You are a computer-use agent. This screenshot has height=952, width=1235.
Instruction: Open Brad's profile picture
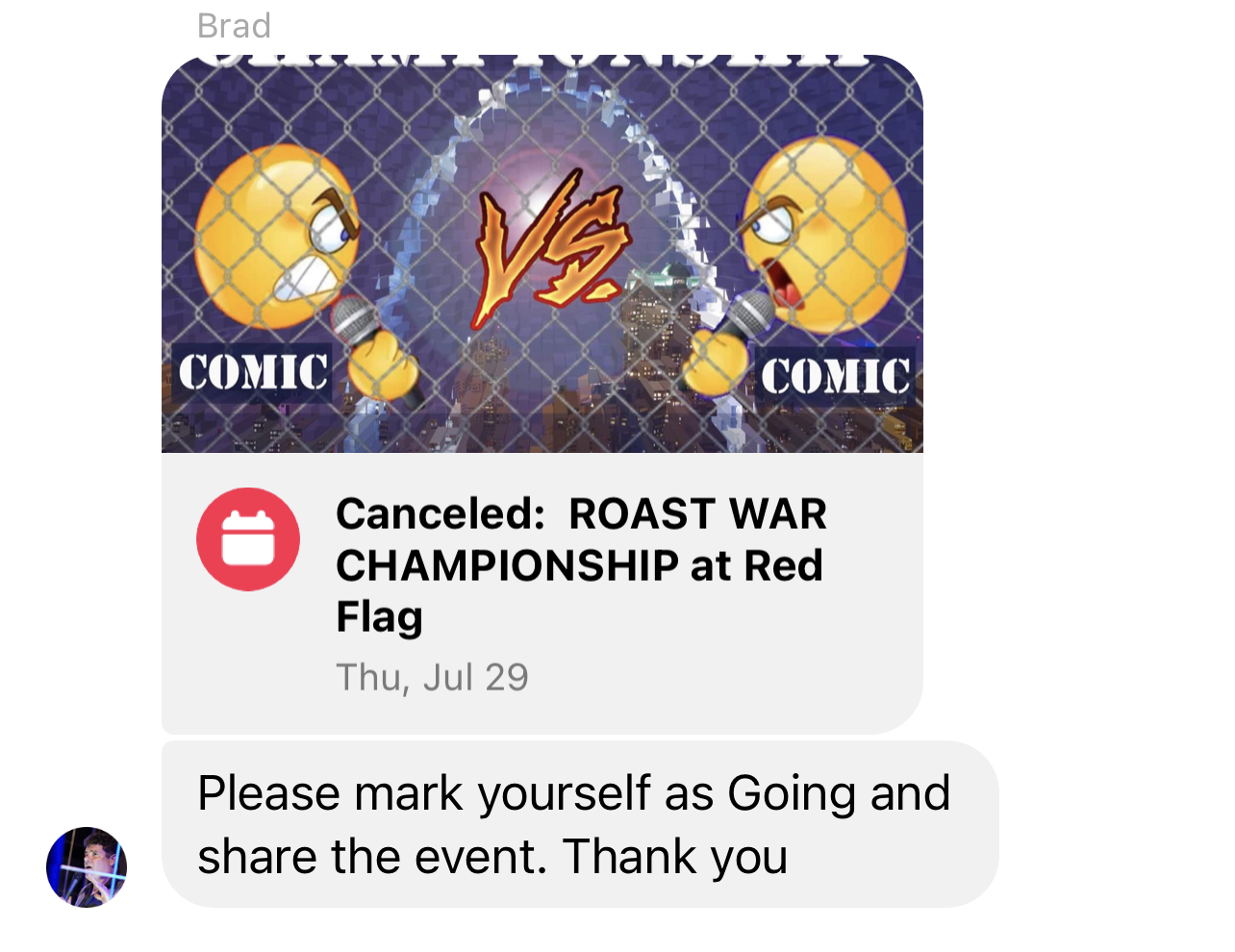click(87, 866)
